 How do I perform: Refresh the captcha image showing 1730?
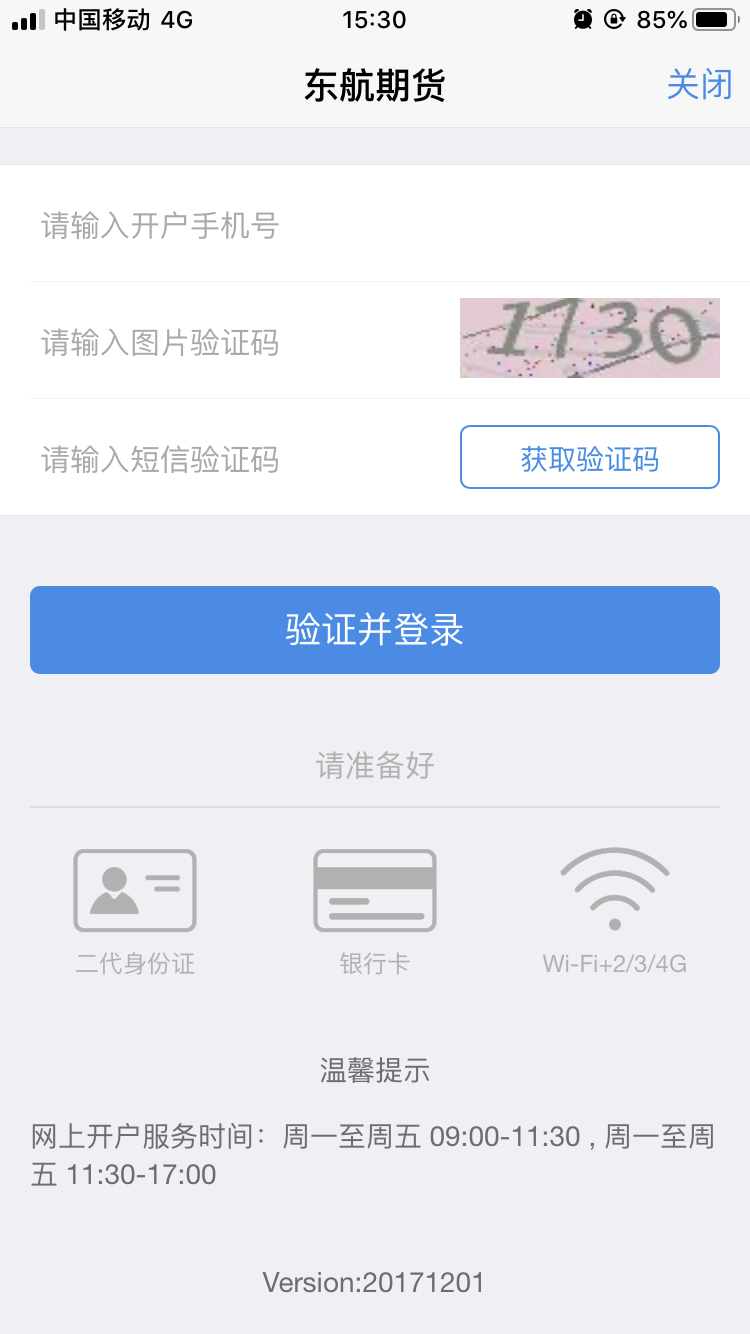(590, 338)
